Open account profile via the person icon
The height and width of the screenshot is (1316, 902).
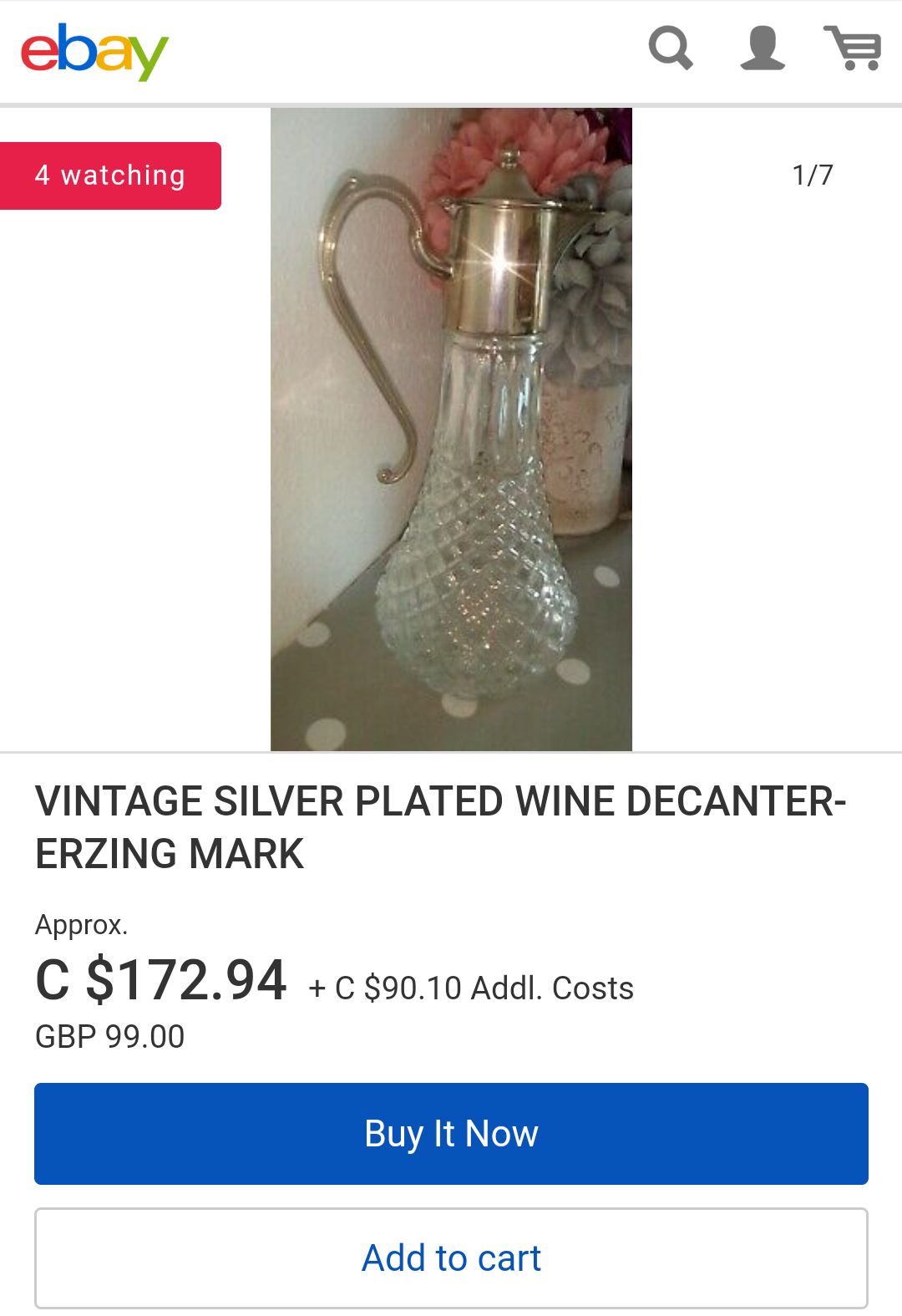762,49
